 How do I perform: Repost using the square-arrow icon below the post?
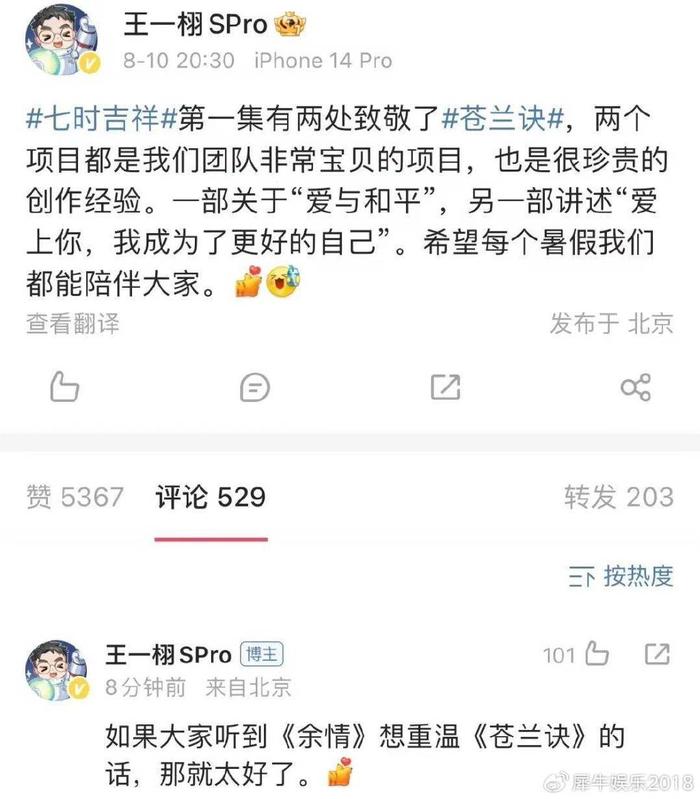click(445, 387)
